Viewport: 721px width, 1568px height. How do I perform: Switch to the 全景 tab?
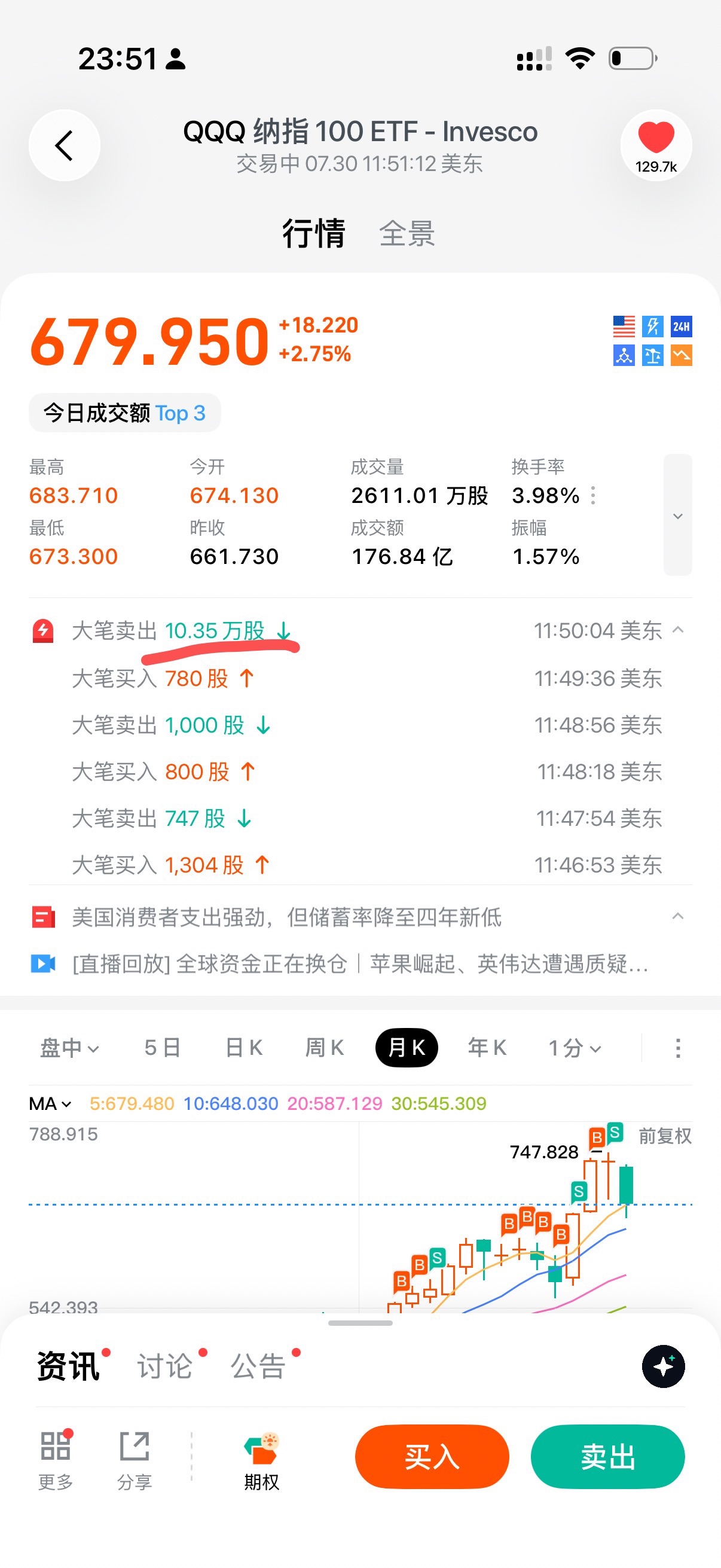tap(407, 233)
